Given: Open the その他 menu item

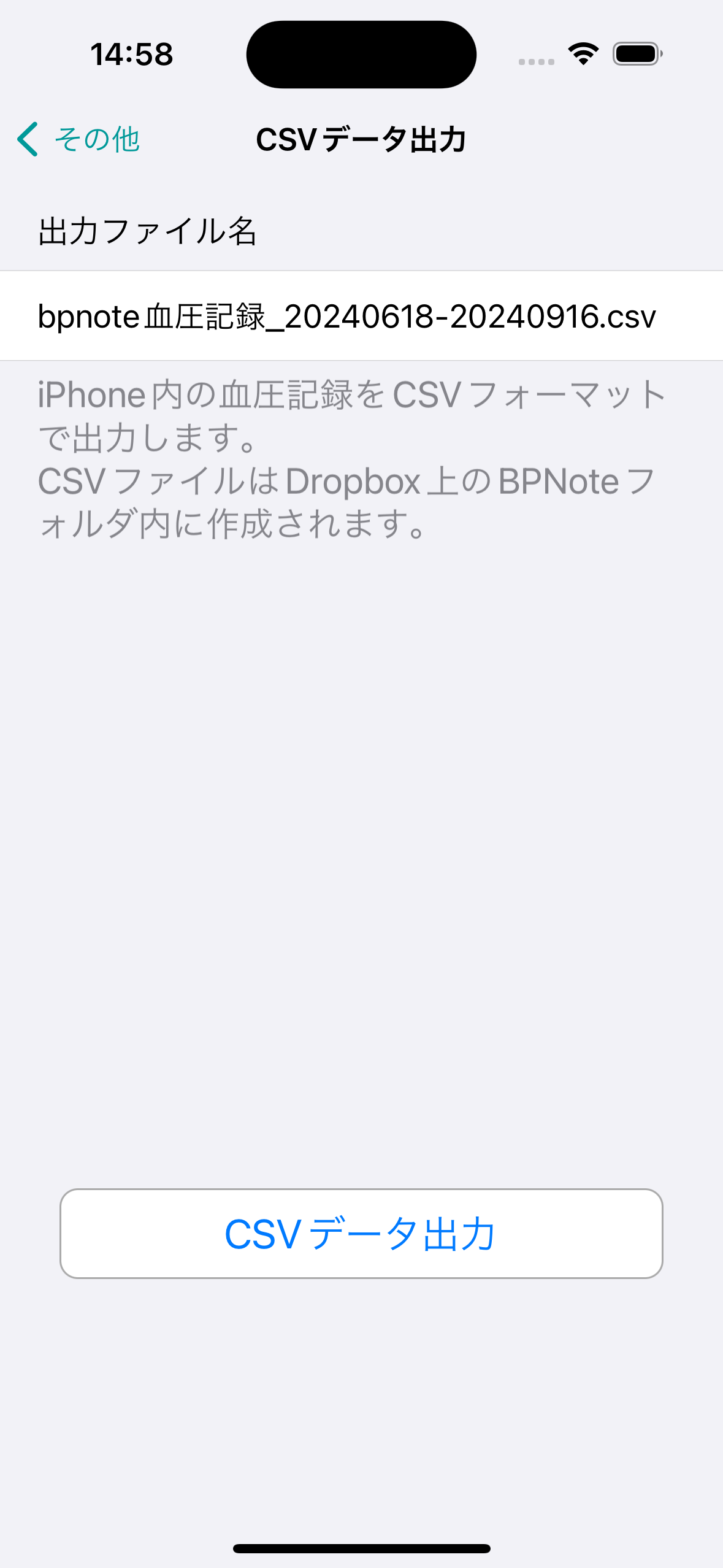Looking at the screenshot, I should (x=95, y=140).
